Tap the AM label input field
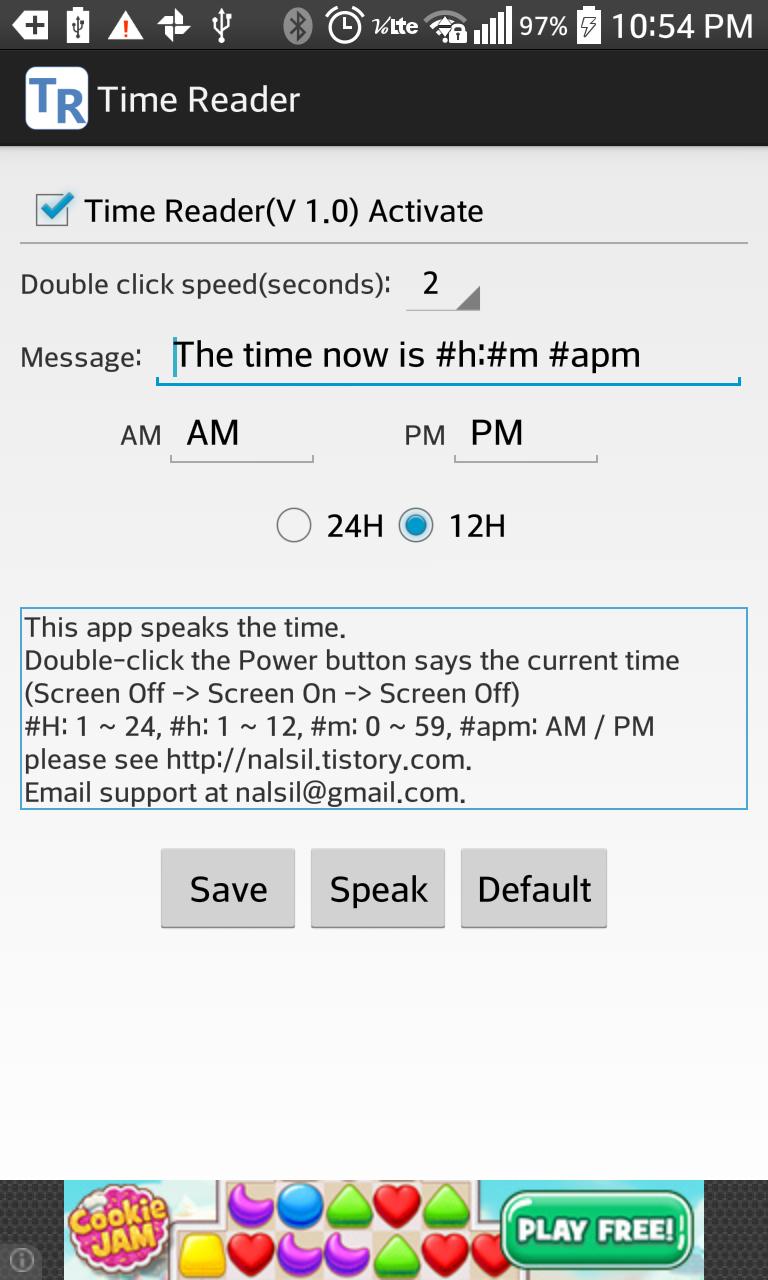 (x=241, y=435)
